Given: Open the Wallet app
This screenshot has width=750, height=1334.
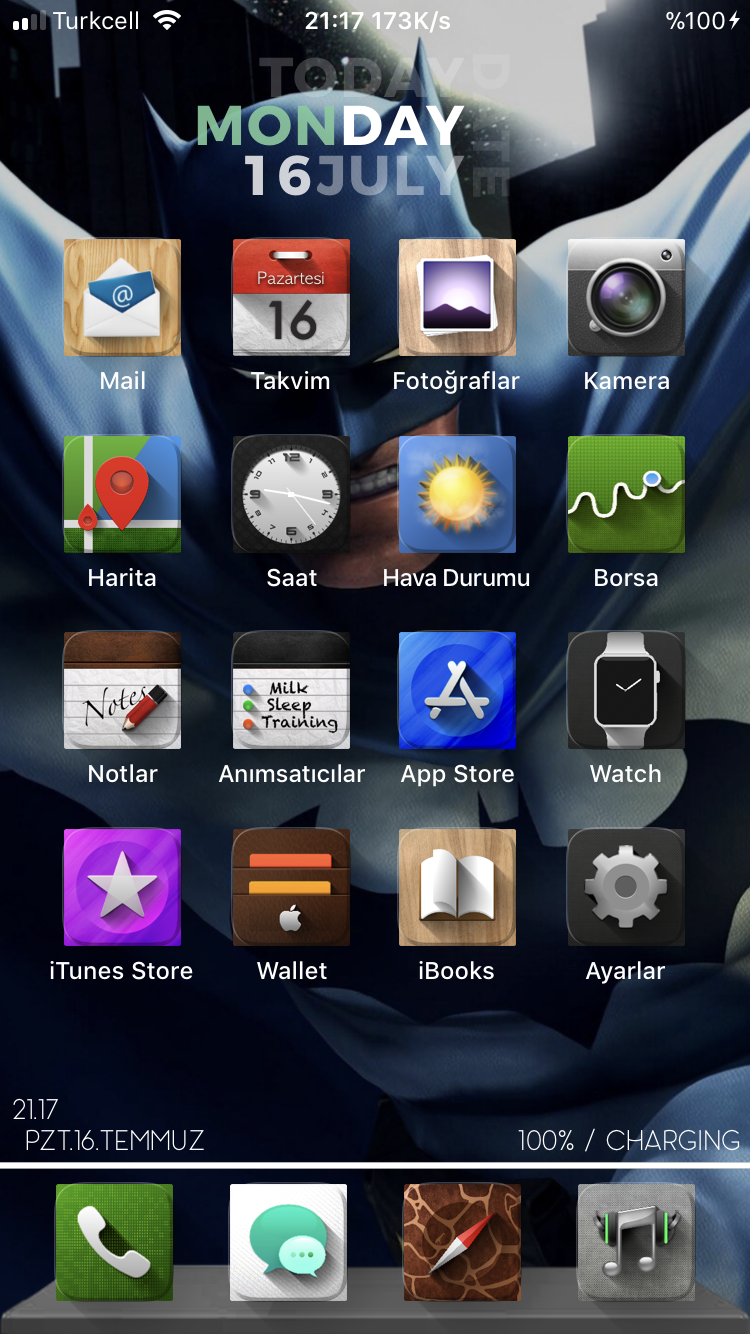Looking at the screenshot, I should click(x=291, y=887).
